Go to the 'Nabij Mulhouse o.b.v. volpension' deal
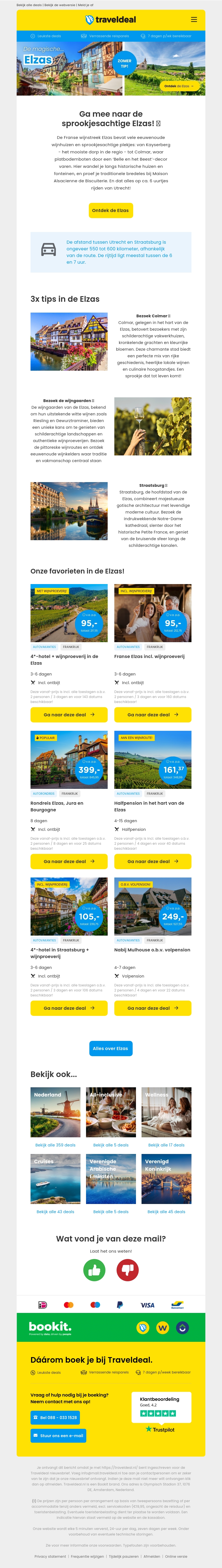Screen dimensions: 222x1568 tap(153, 1008)
